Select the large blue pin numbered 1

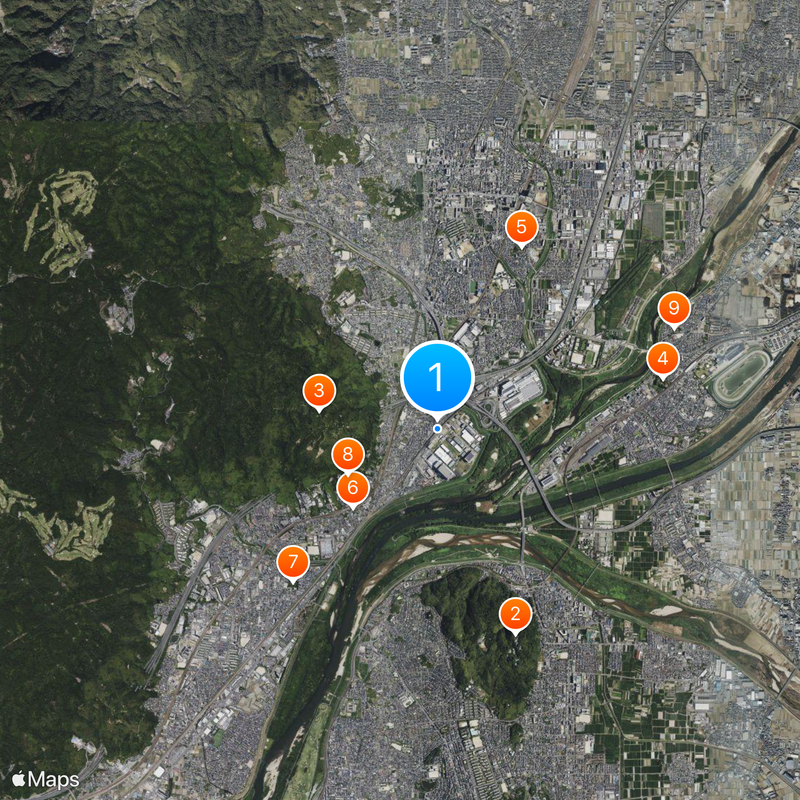click(436, 378)
